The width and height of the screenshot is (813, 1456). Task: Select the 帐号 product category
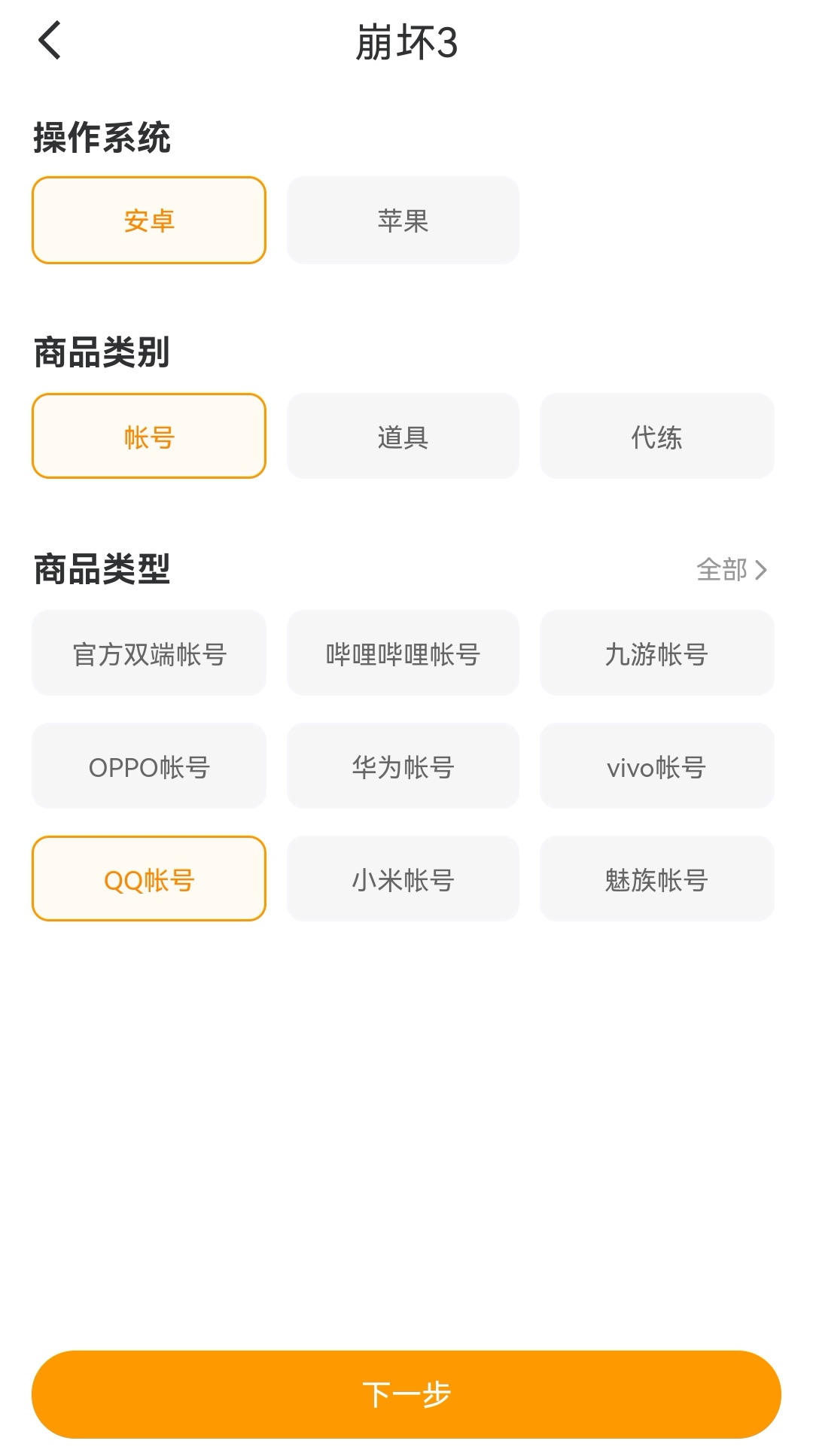[x=149, y=437]
